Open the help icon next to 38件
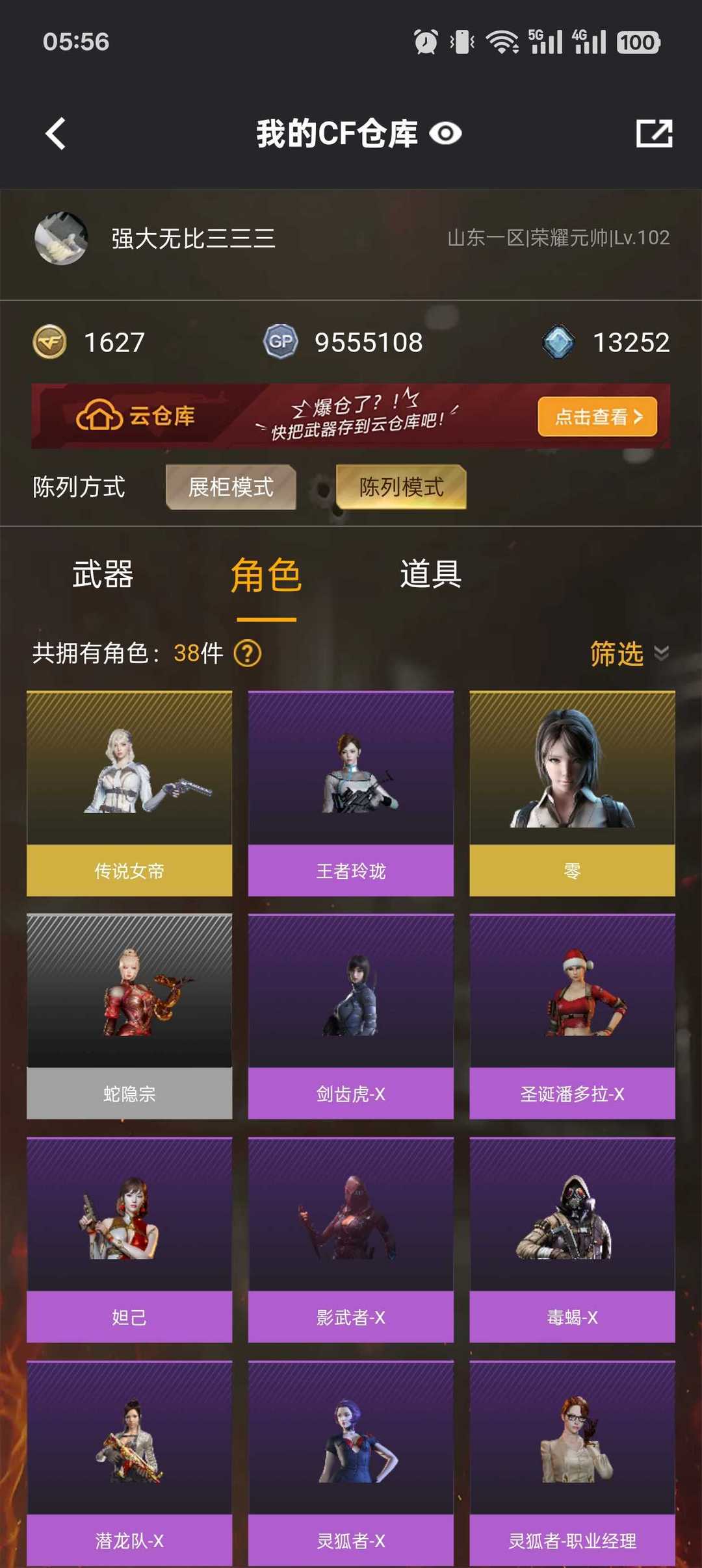 pyautogui.click(x=248, y=653)
